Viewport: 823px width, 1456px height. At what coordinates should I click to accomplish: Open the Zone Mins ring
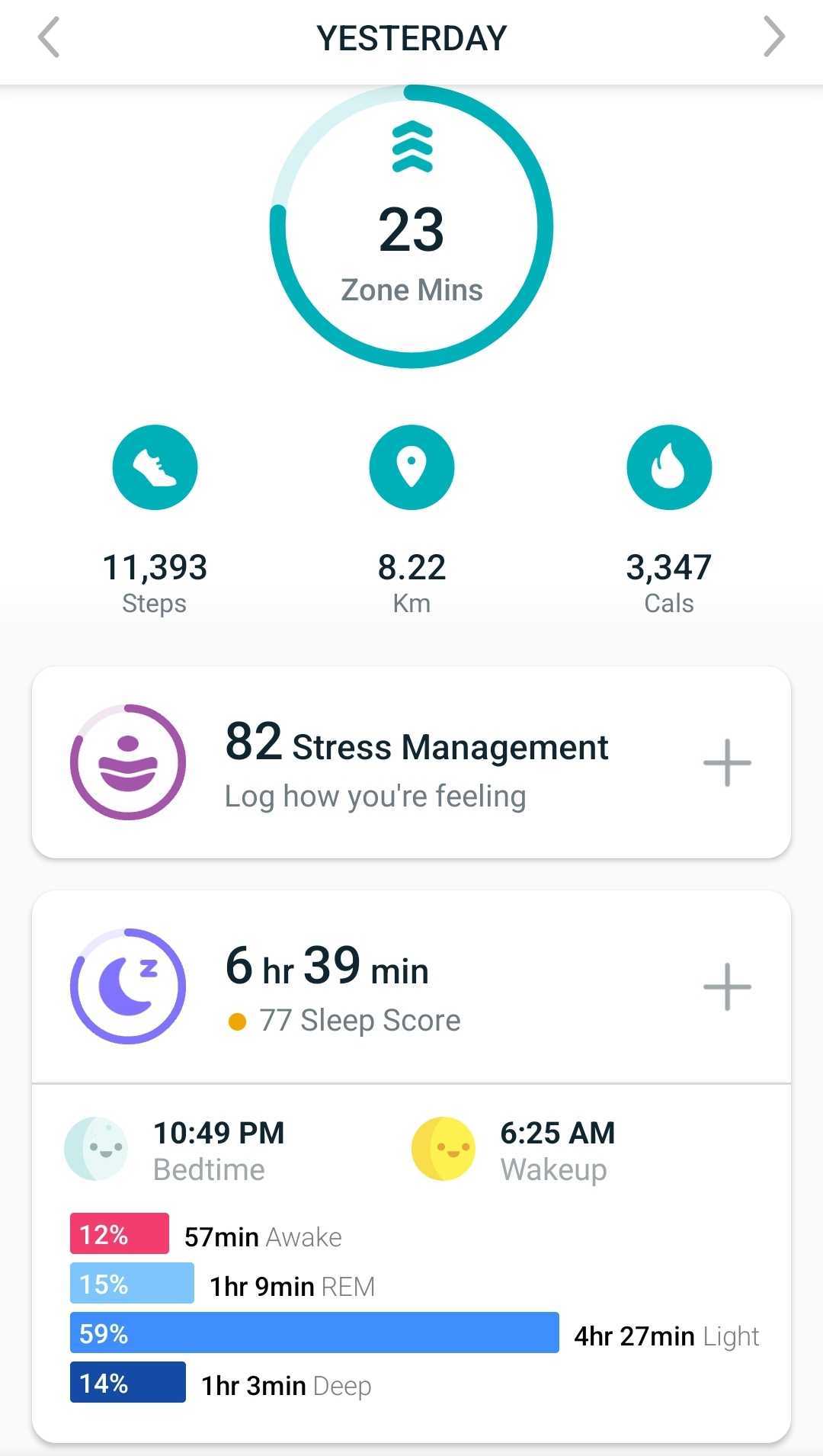pyautogui.click(x=411, y=226)
